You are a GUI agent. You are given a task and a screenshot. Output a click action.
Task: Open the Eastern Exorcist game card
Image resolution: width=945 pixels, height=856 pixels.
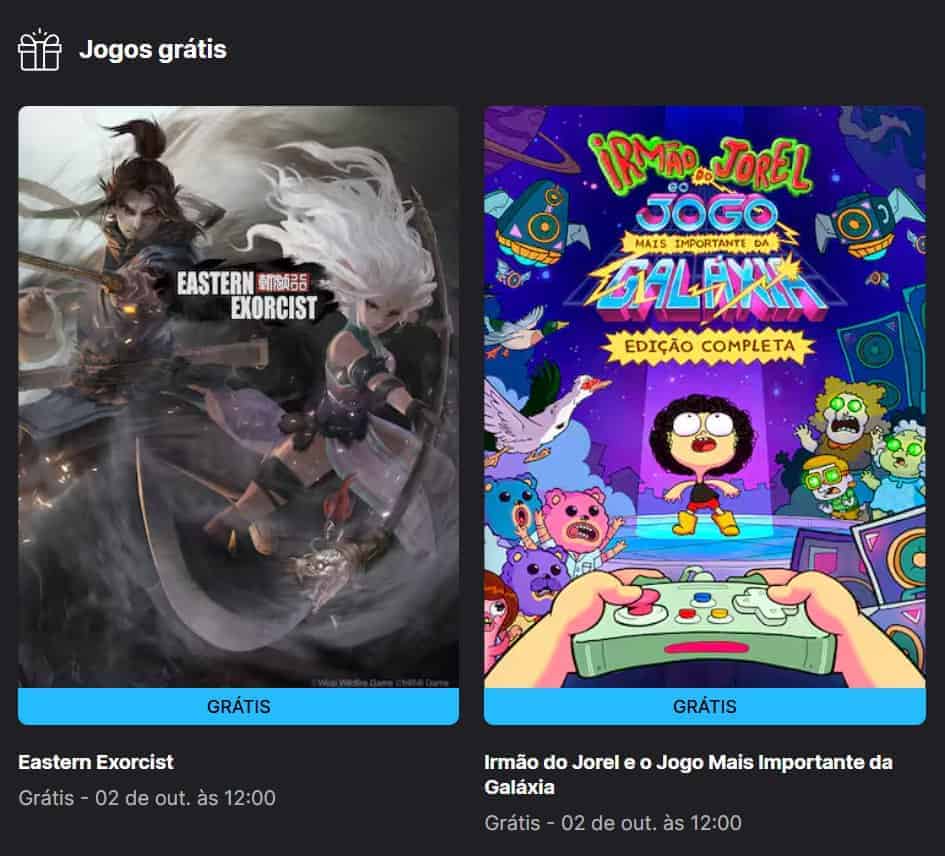238,400
